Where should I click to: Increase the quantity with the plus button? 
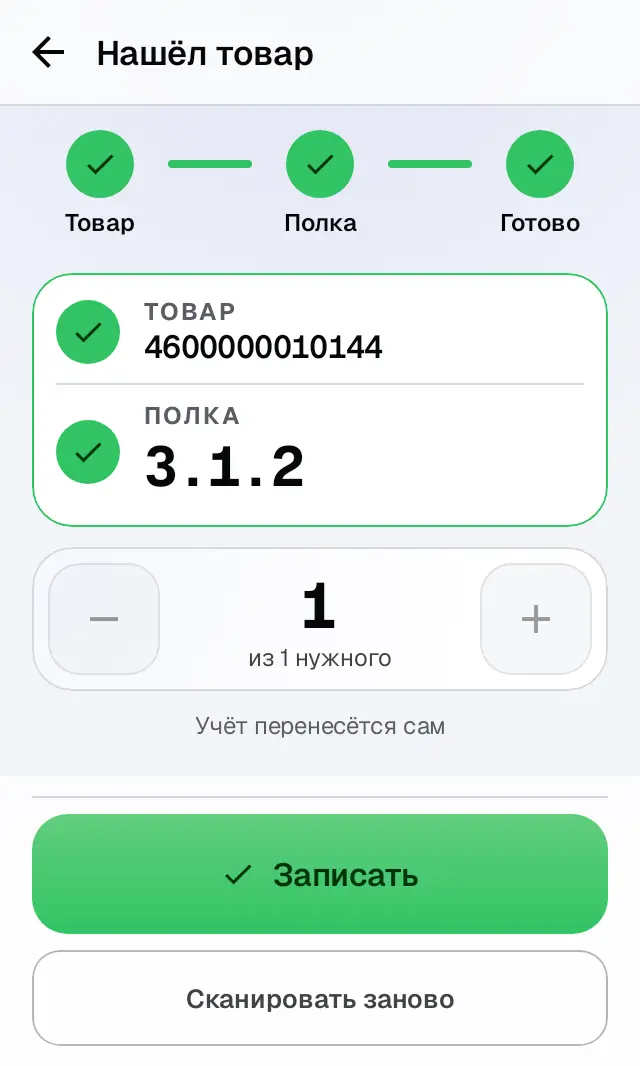coord(536,619)
